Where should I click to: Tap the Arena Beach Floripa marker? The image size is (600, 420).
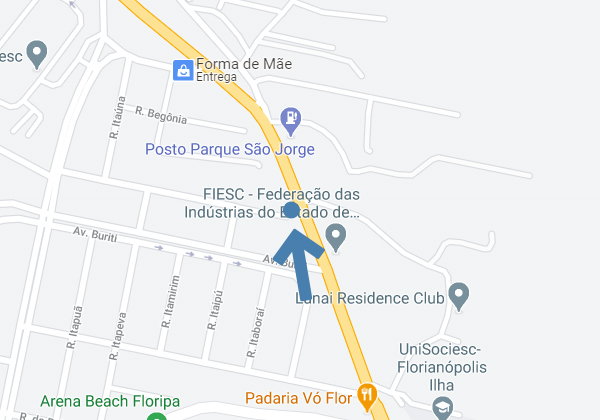[x=155, y=414]
